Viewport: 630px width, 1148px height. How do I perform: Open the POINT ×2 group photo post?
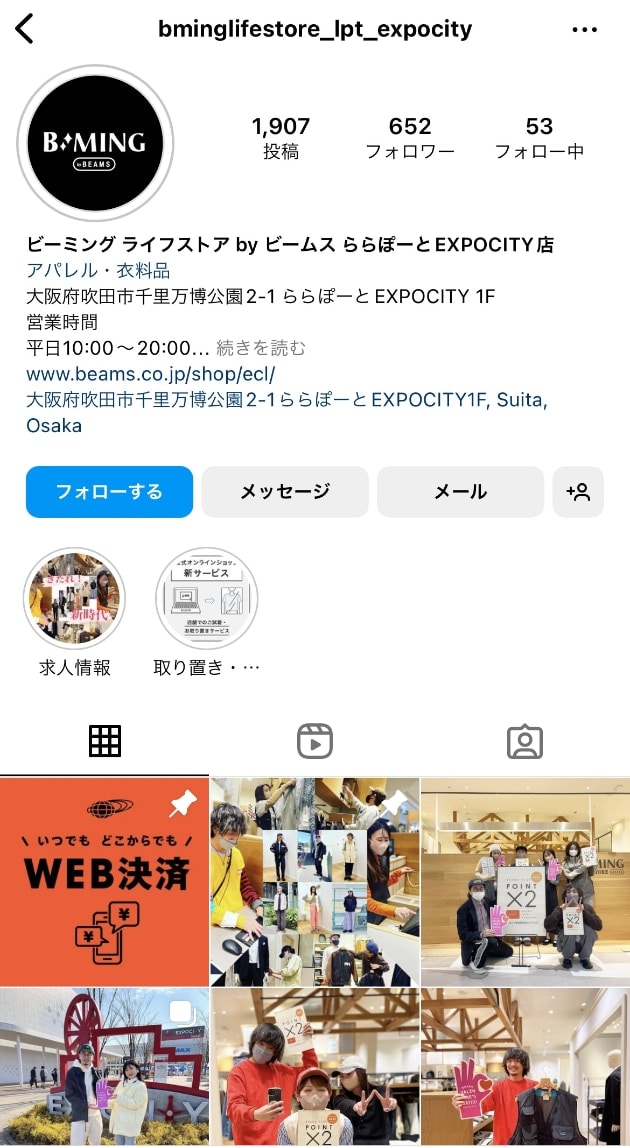click(x=525, y=882)
